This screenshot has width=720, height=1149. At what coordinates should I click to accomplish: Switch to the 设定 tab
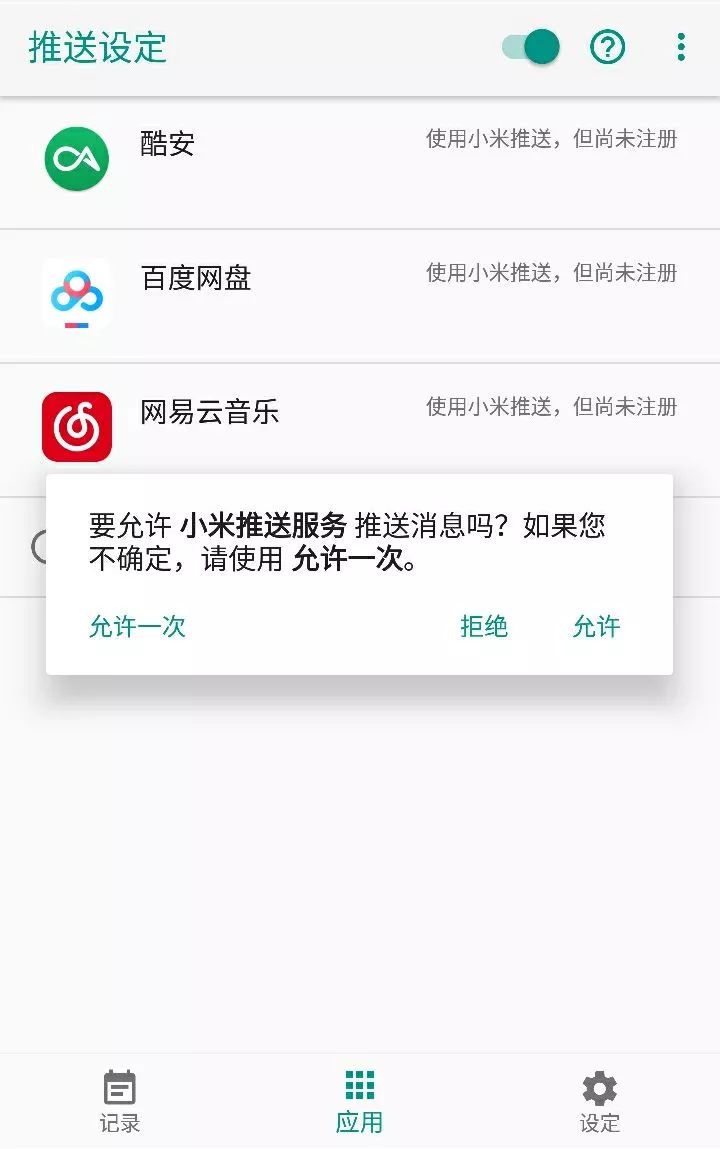[x=599, y=1101]
